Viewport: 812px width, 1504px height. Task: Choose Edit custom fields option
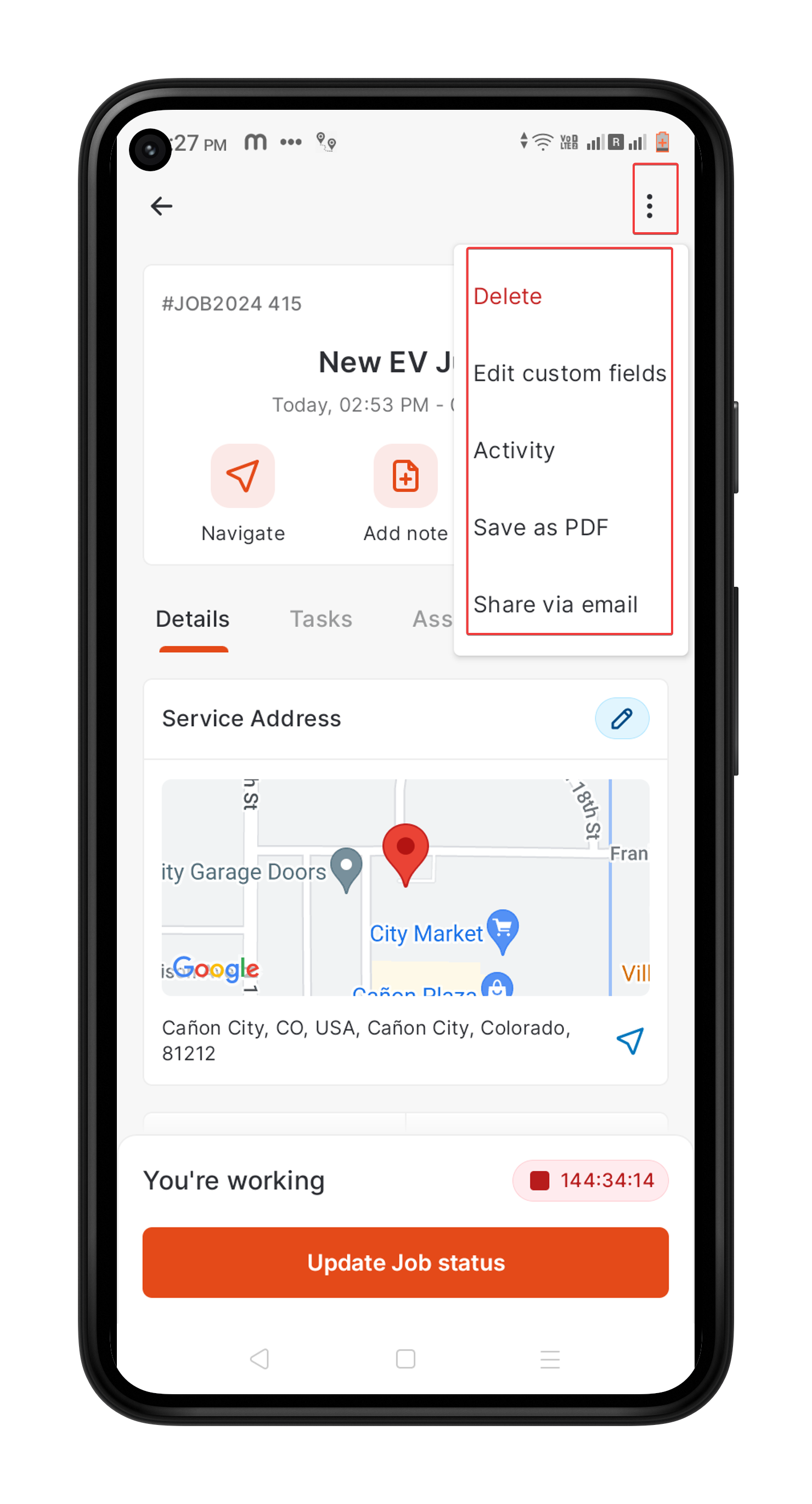[x=568, y=374]
